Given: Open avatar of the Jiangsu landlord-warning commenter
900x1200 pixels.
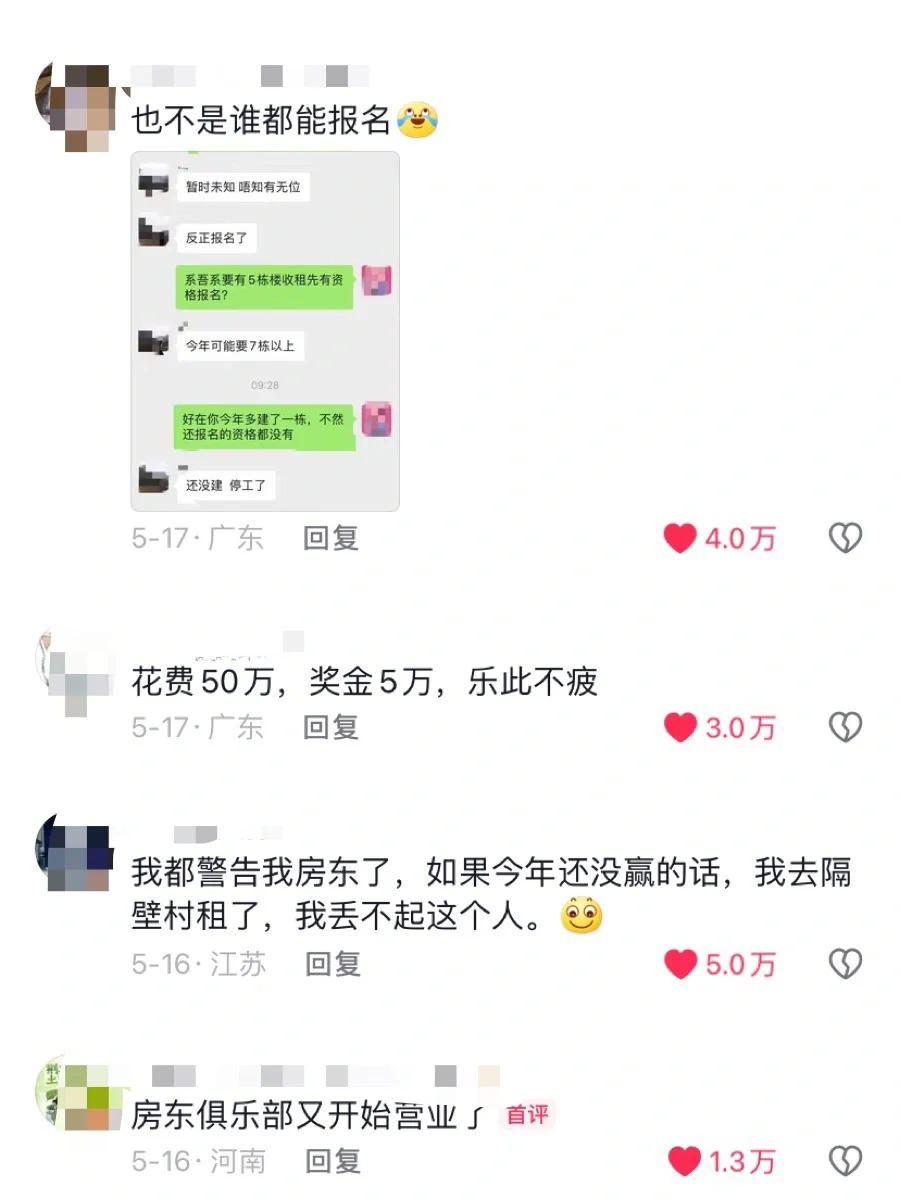Looking at the screenshot, I should 74,856.
